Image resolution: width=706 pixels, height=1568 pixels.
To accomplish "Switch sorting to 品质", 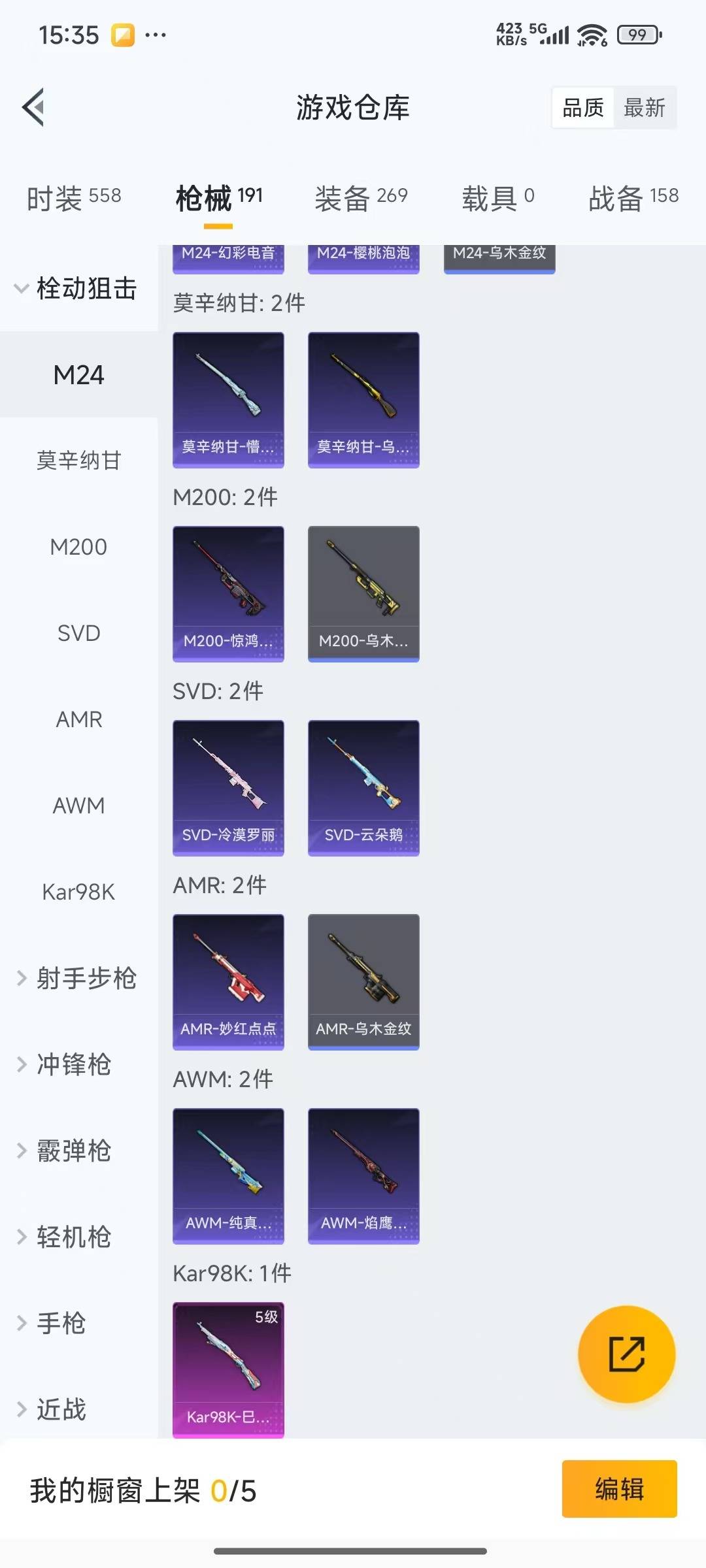I will (x=584, y=108).
